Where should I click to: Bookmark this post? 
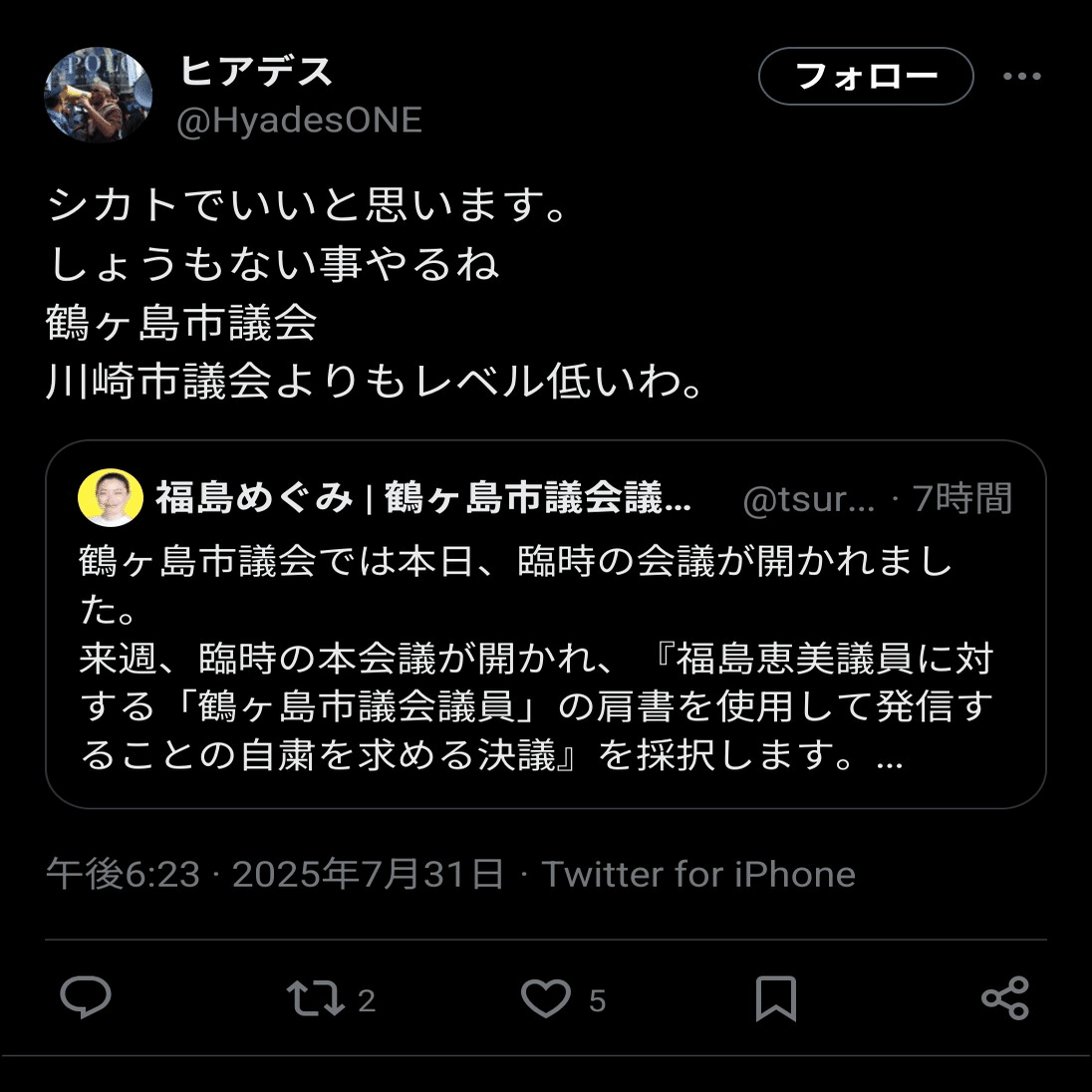click(x=775, y=998)
